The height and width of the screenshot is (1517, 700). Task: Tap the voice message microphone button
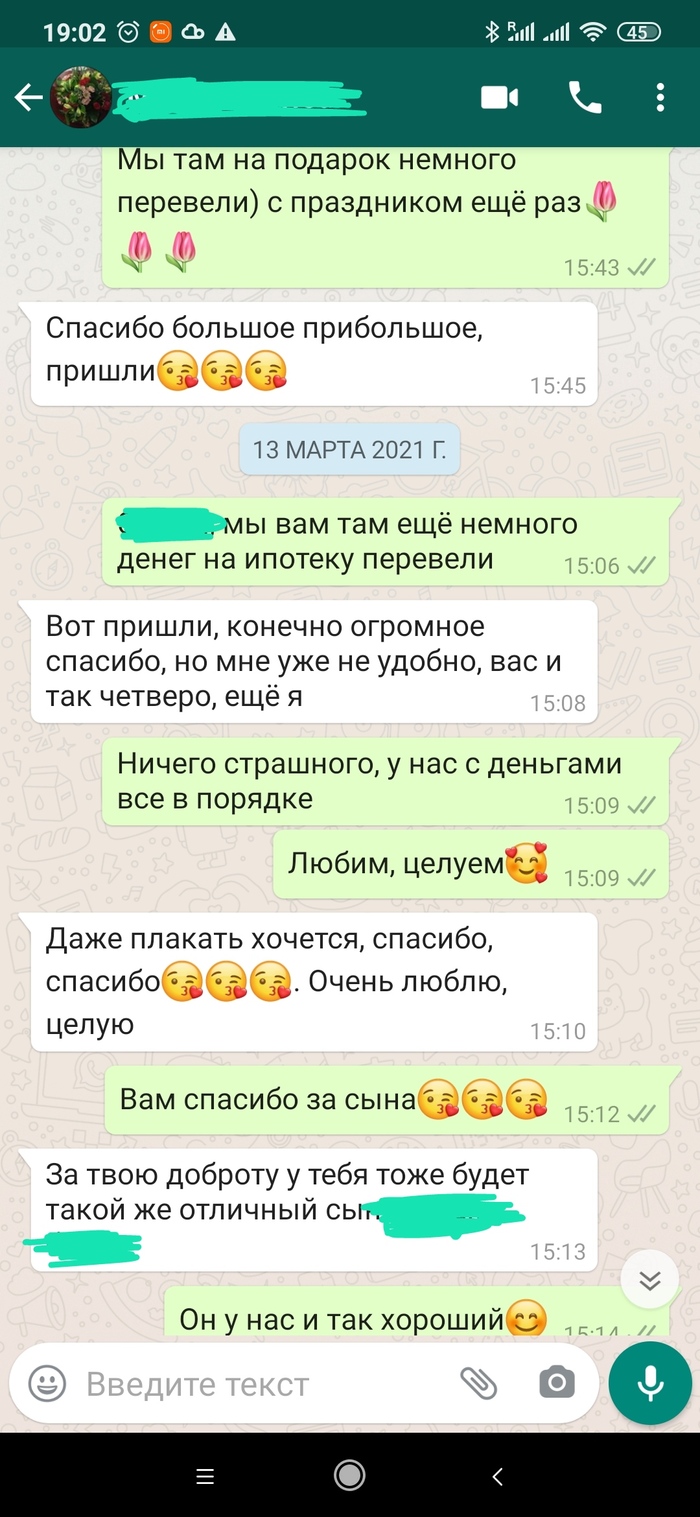pos(650,1384)
